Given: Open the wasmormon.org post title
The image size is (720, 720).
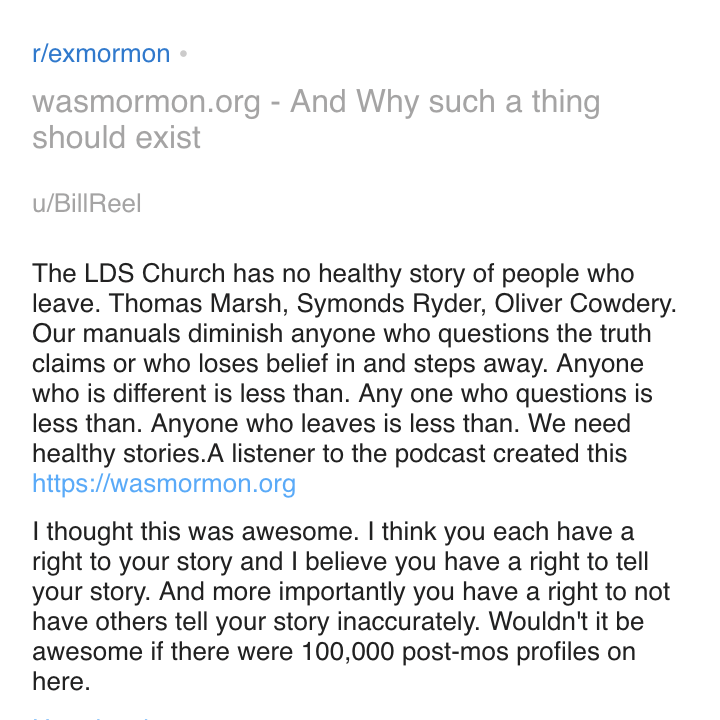Looking at the screenshot, I should [x=316, y=119].
